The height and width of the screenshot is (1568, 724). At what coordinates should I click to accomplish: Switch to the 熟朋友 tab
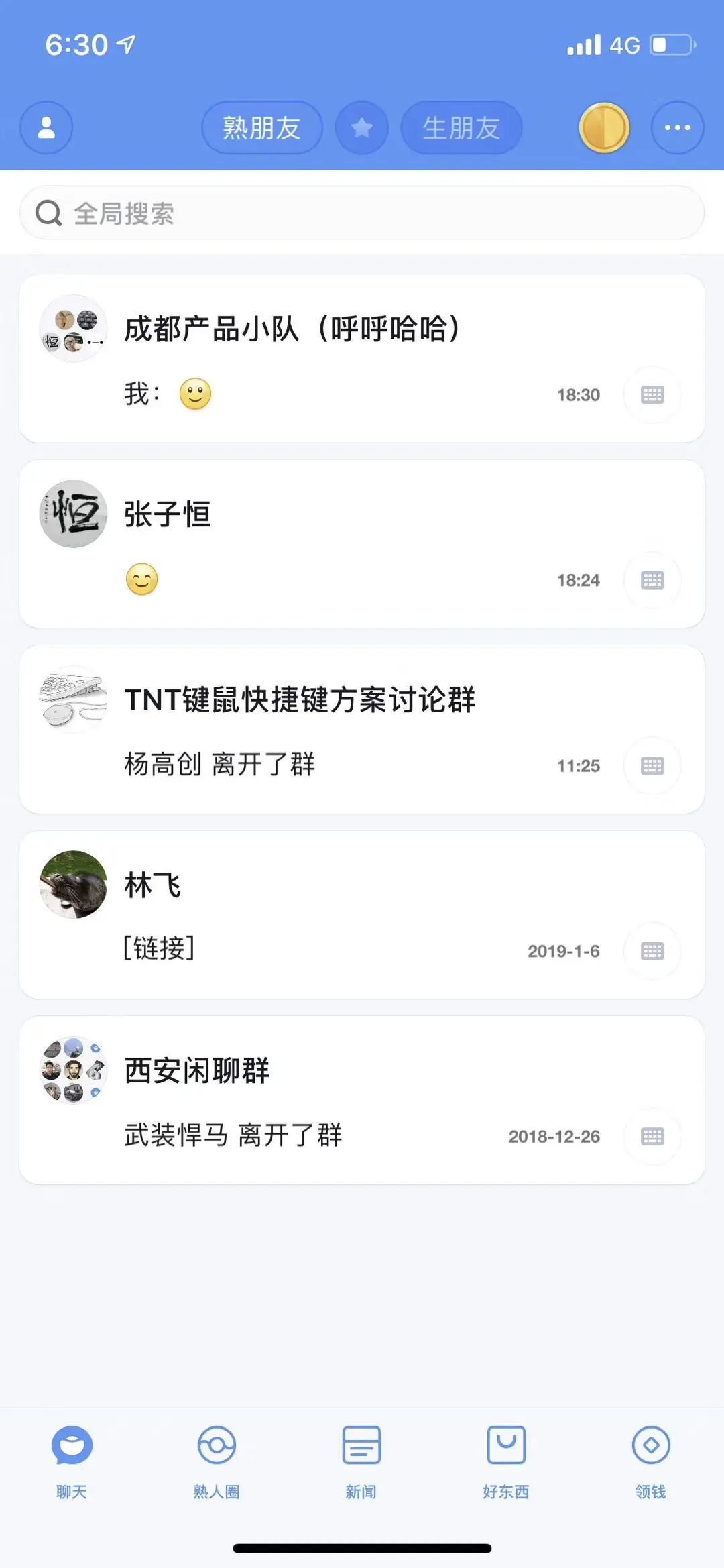[261, 127]
